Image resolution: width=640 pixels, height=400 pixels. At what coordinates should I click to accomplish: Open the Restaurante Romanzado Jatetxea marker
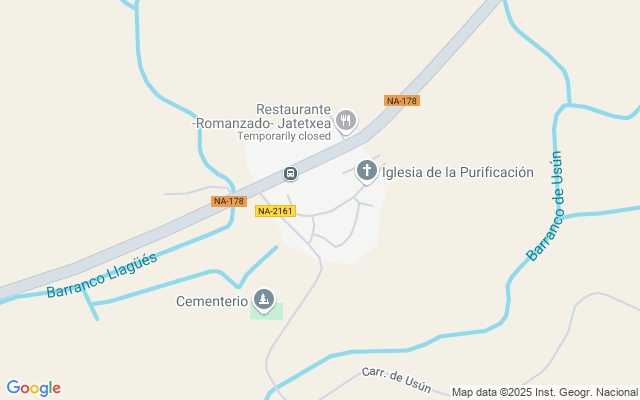pos(346,121)
